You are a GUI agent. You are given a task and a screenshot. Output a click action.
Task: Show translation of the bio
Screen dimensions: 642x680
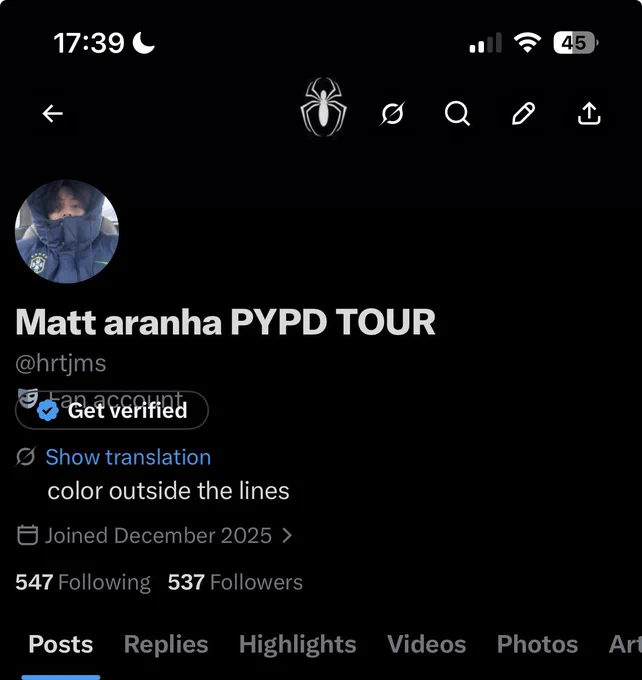128,457
